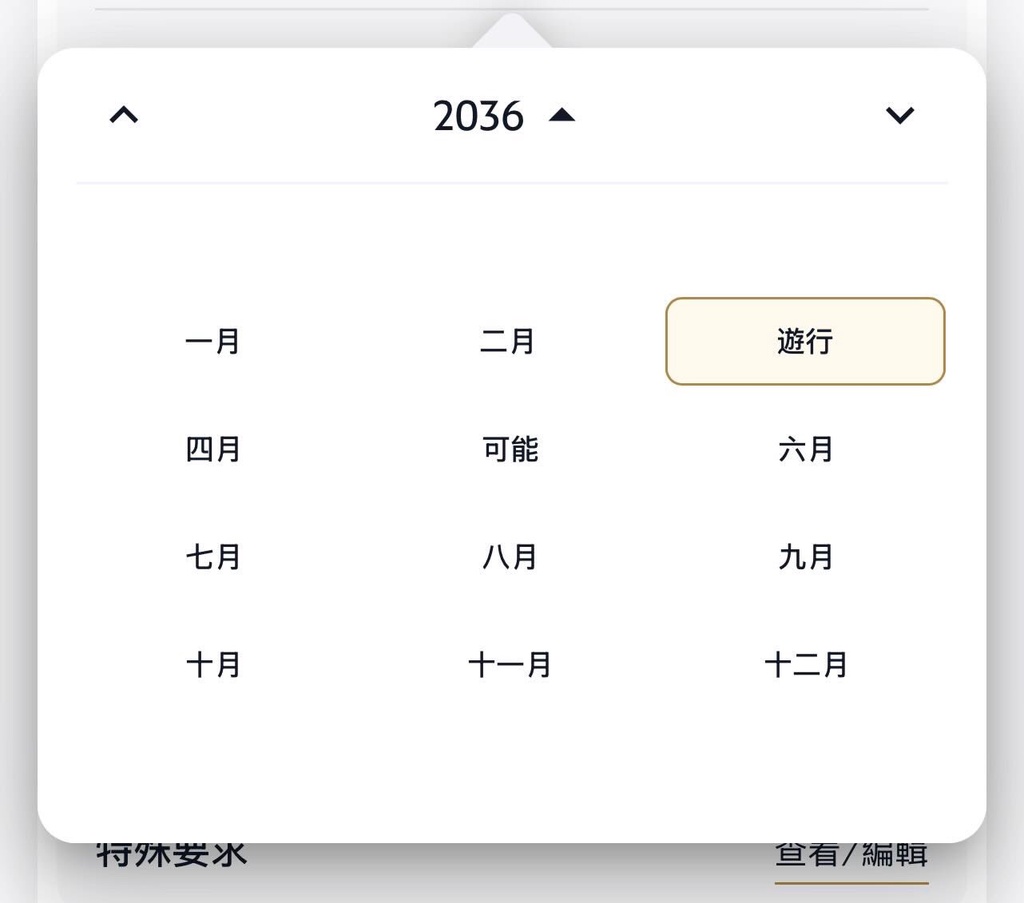Select 十月 month
Viewport: 1024px width, 903px height.
coord(213,664)
